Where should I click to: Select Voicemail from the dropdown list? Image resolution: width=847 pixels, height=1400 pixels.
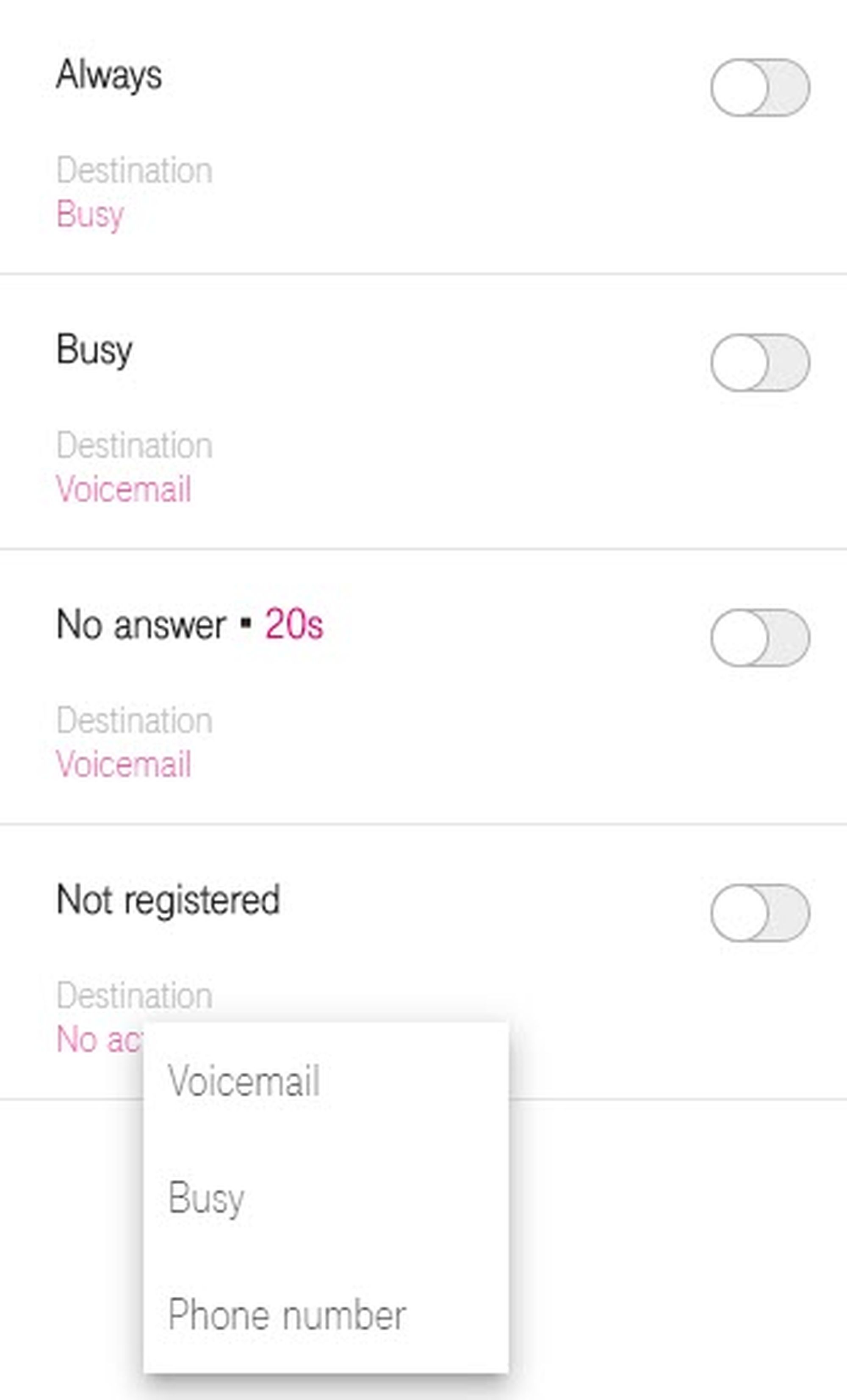click(244, 1081)
